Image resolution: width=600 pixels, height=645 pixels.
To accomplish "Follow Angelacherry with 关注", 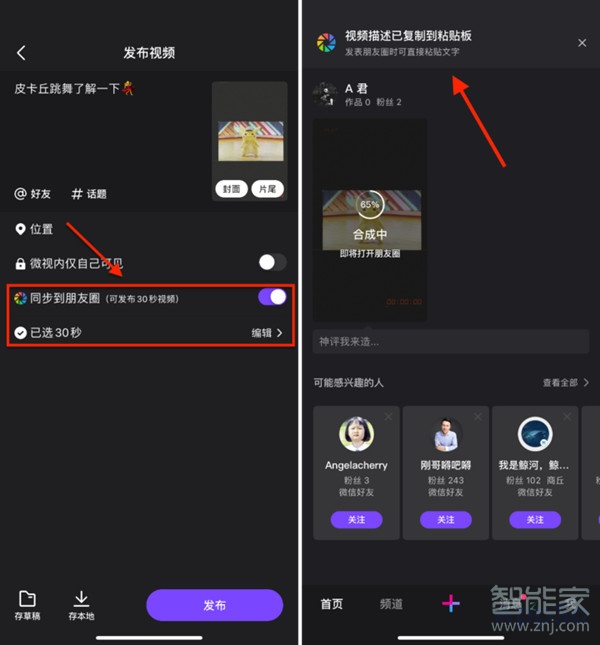I will pos(356,519).
